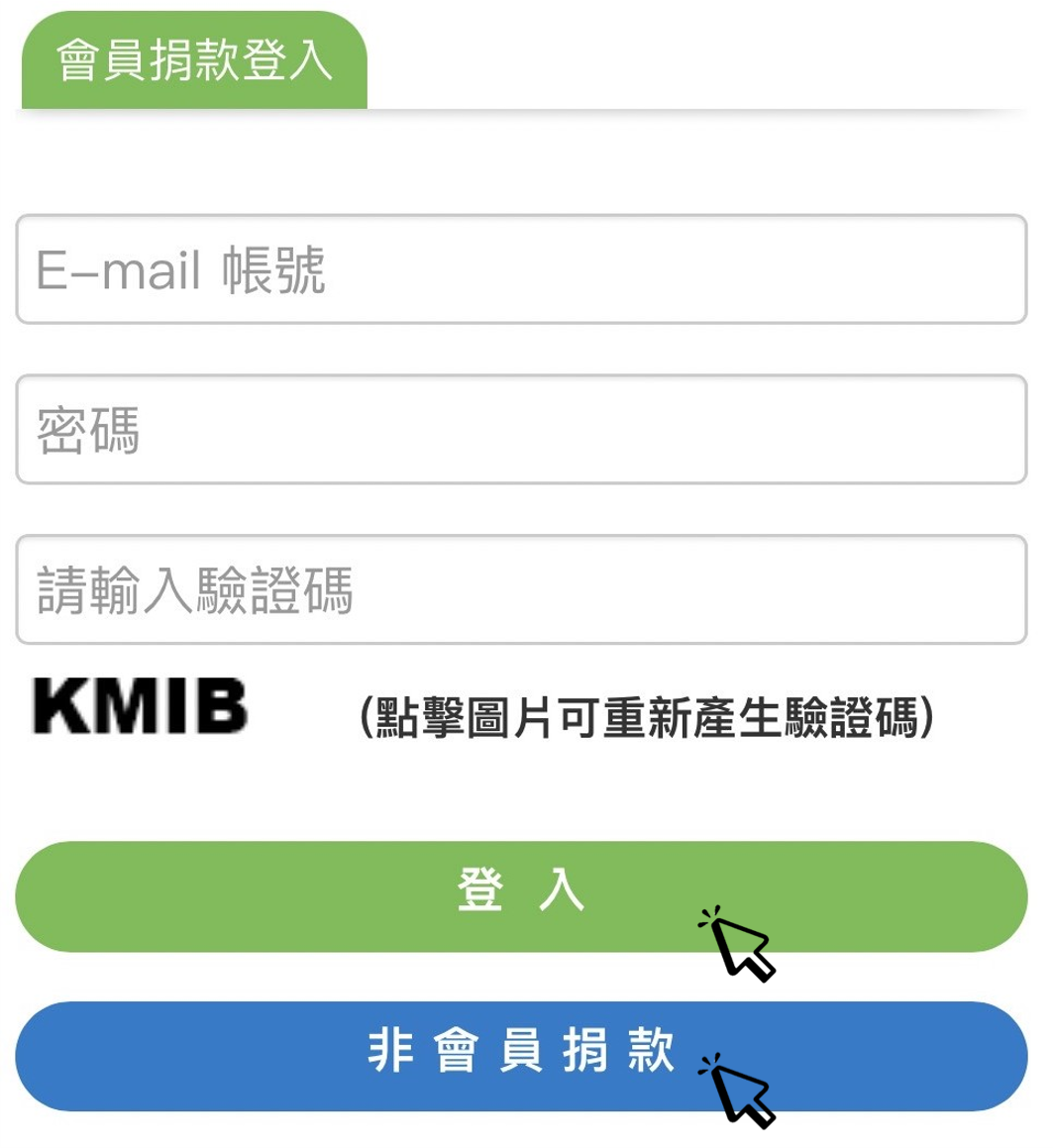Refresh the KMIB captcha image
Viewport: 1053px width, 1148px height.
(x=140, y=705)
